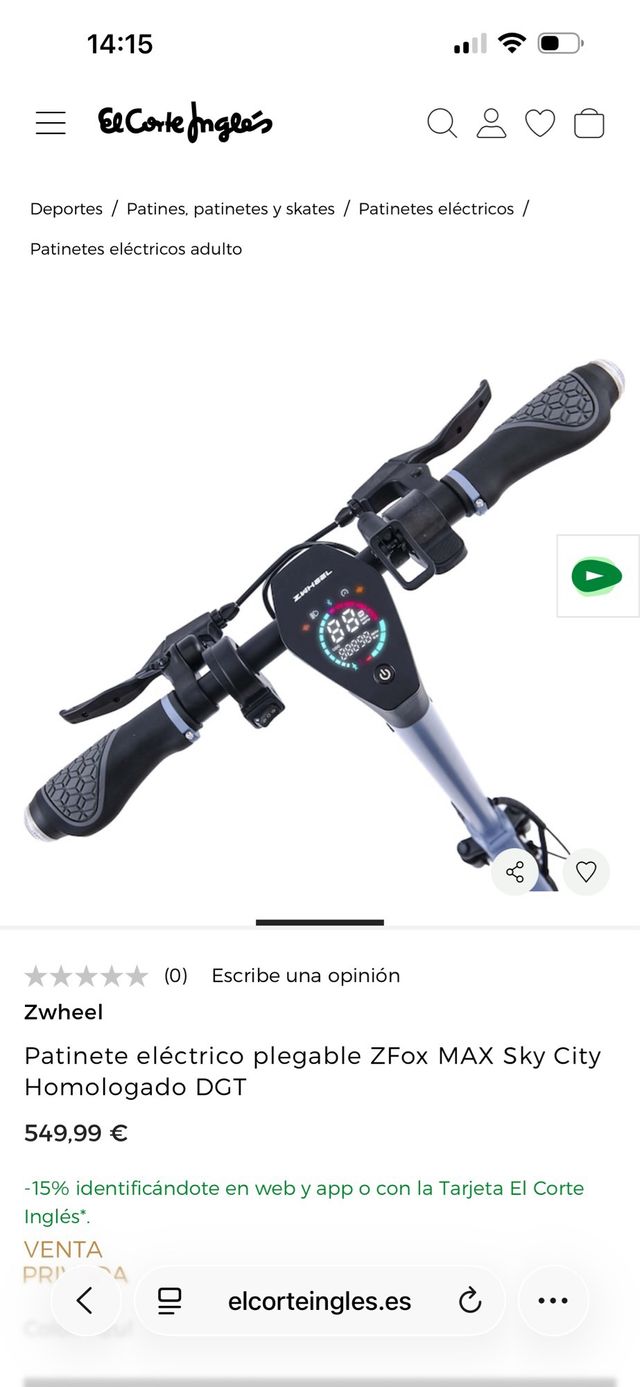Reload the page

point(469,1301)
